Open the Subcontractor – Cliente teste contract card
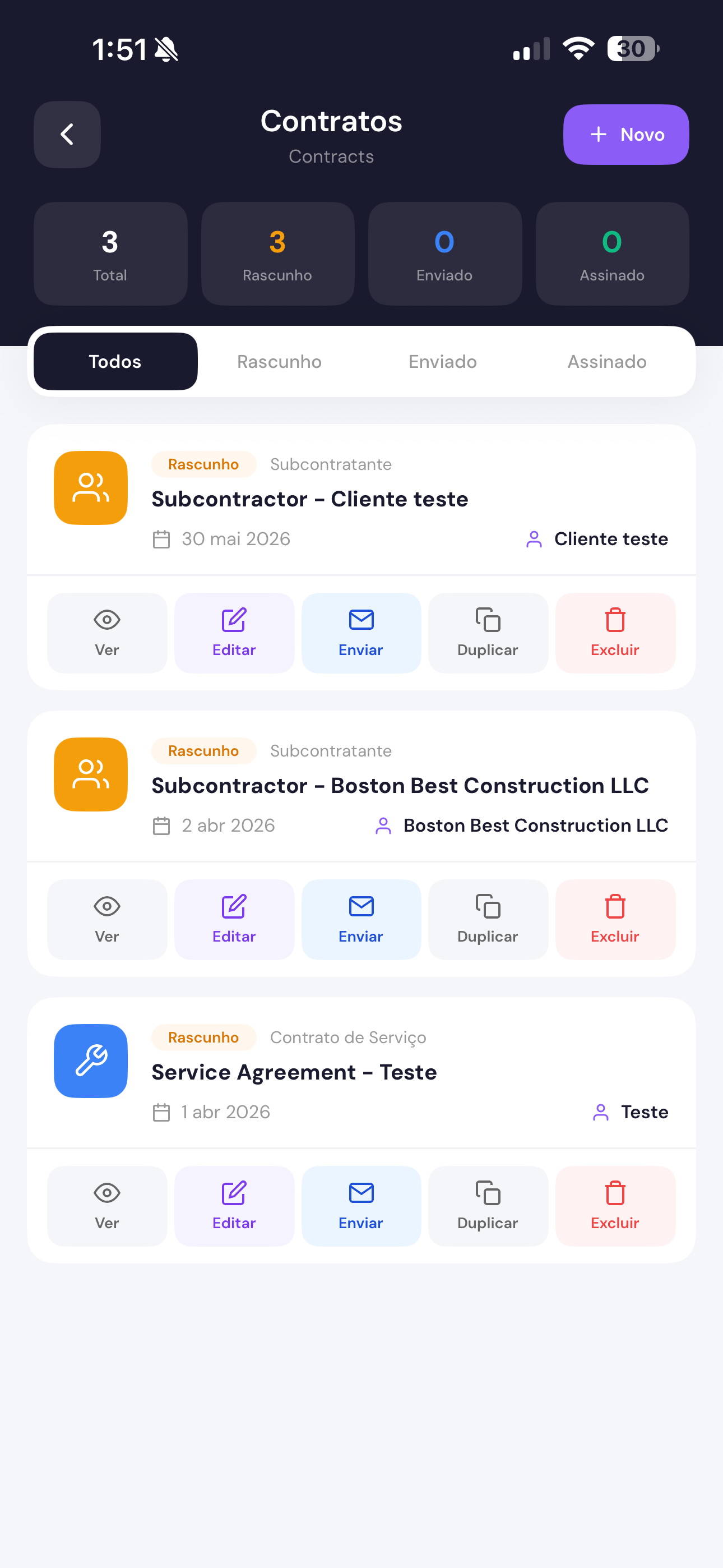The width and height of the screenshot is (723, 1568). point(361,500)
